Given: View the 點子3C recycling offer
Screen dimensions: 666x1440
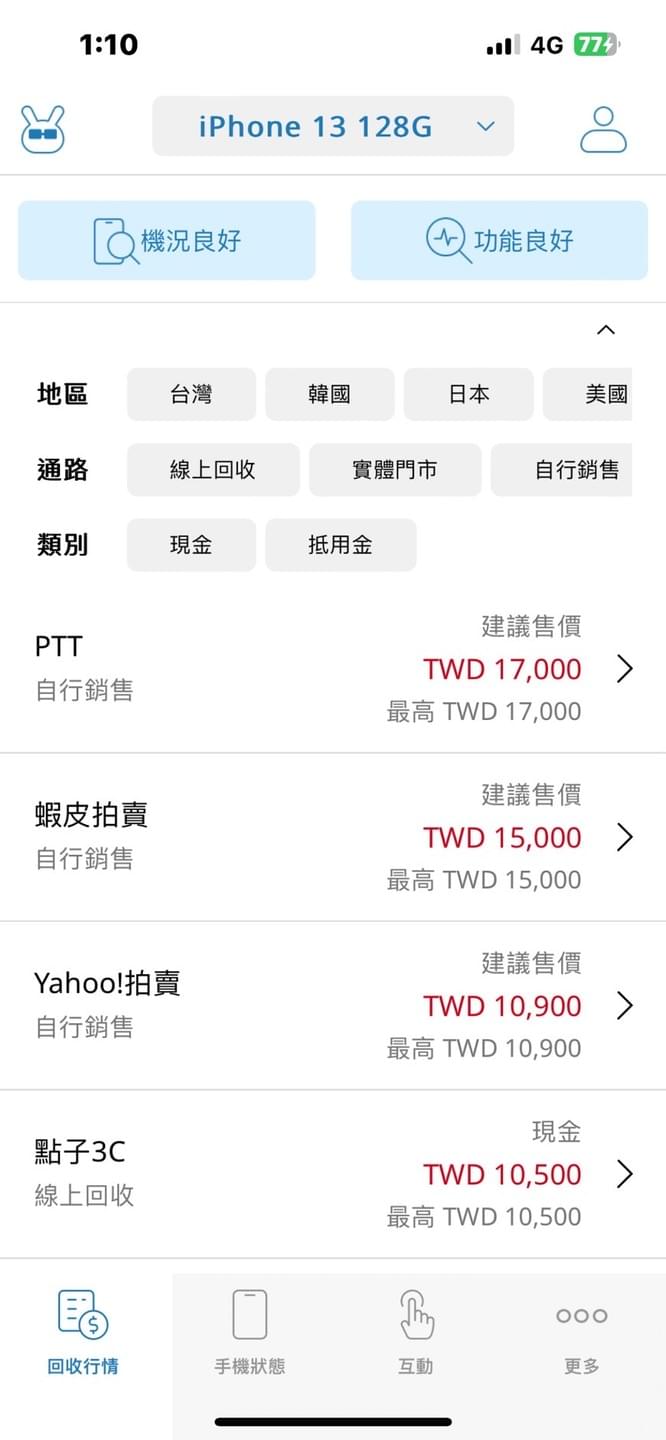Looking at the screenshot, I should [x=333, y=1174].
